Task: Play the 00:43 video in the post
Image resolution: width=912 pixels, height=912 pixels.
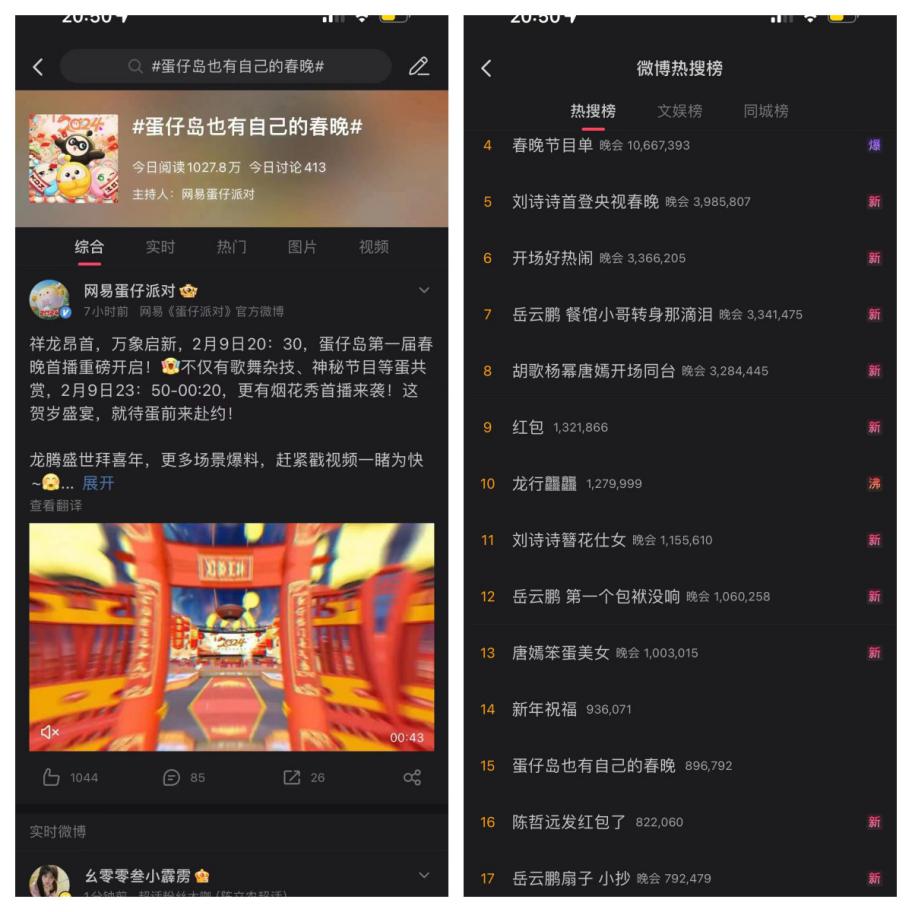Action: click(x=231, y=636)
